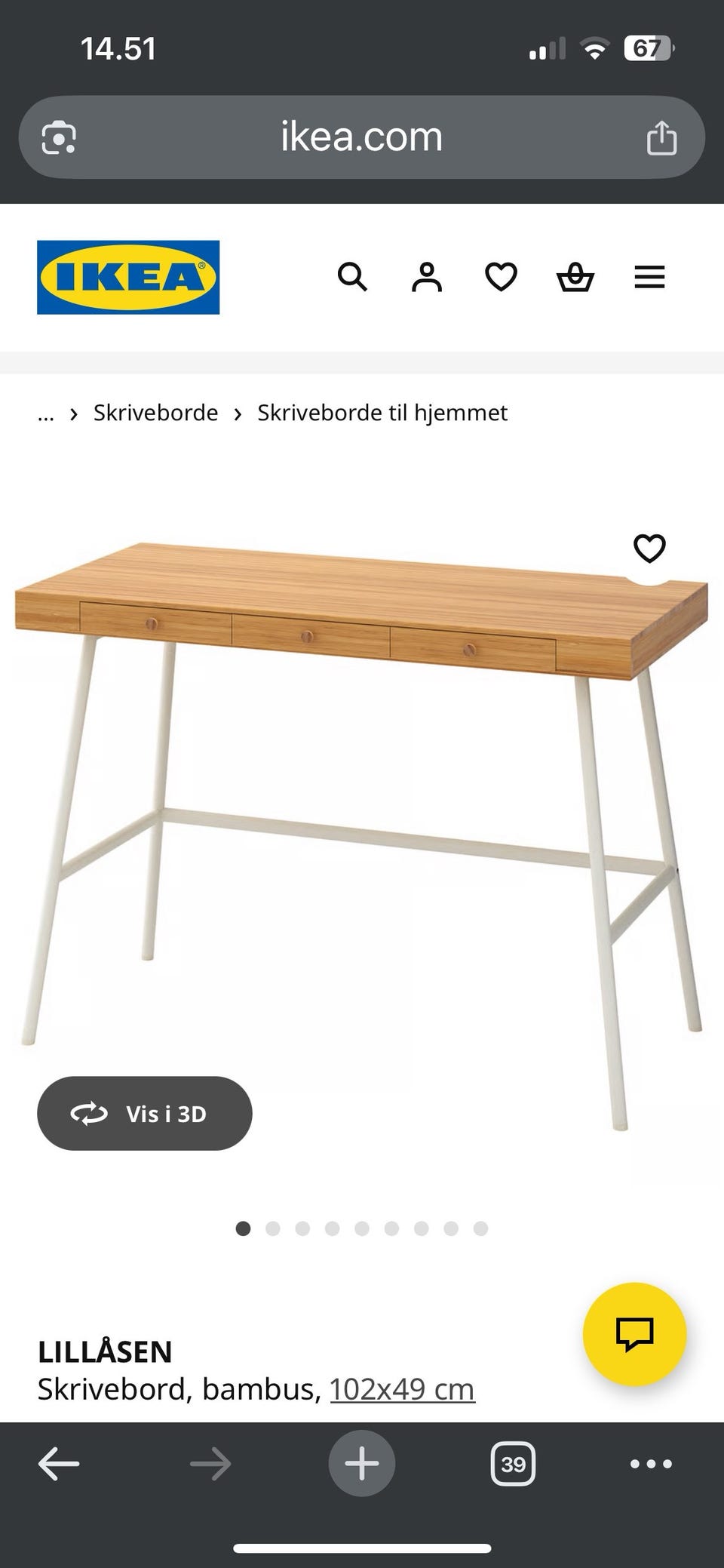
Task: Expand the collapsed breadcrumb ellipsis
Action: [46, 413]
